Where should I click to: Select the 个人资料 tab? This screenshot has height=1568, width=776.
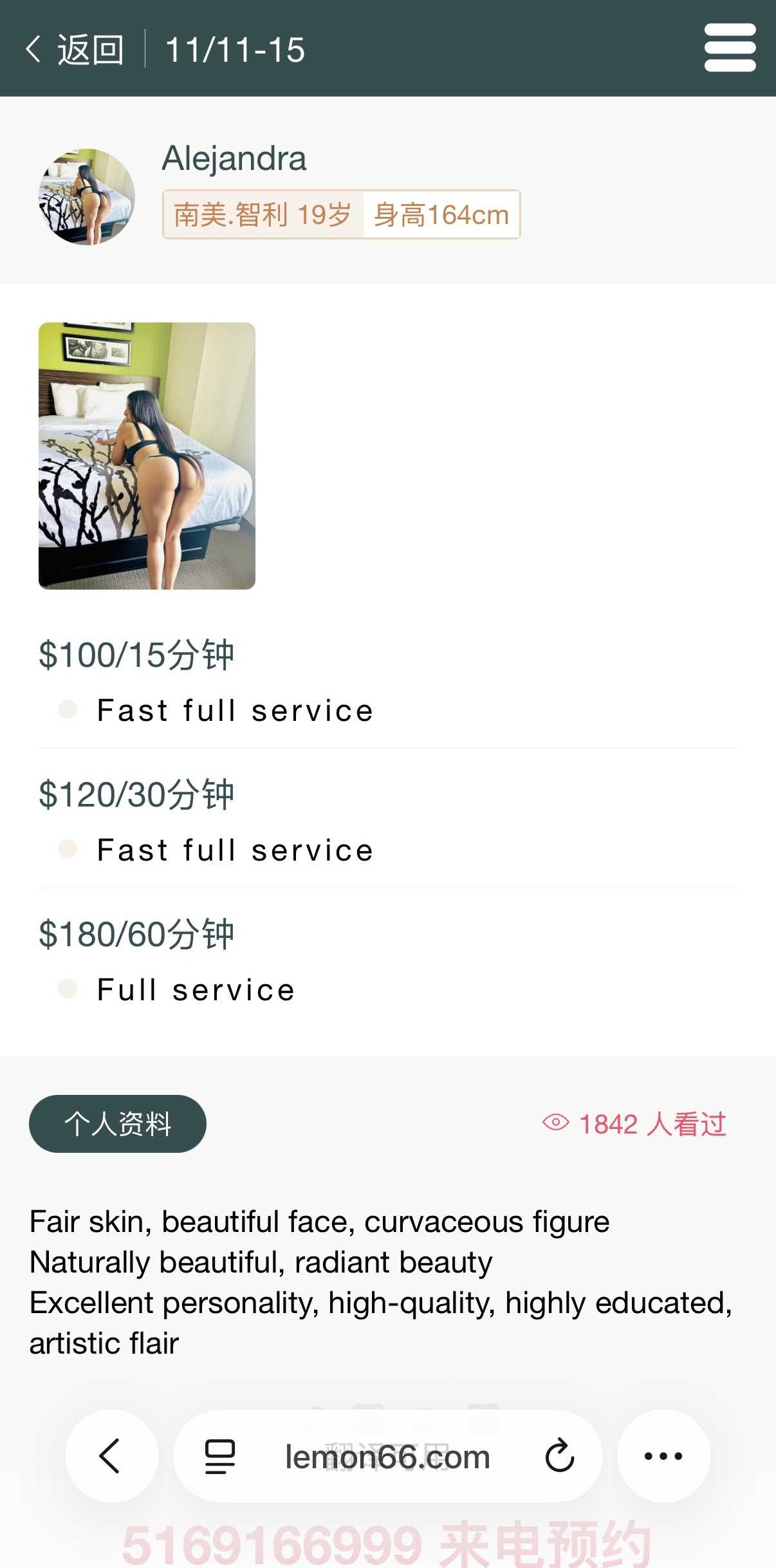[118, 1124]
